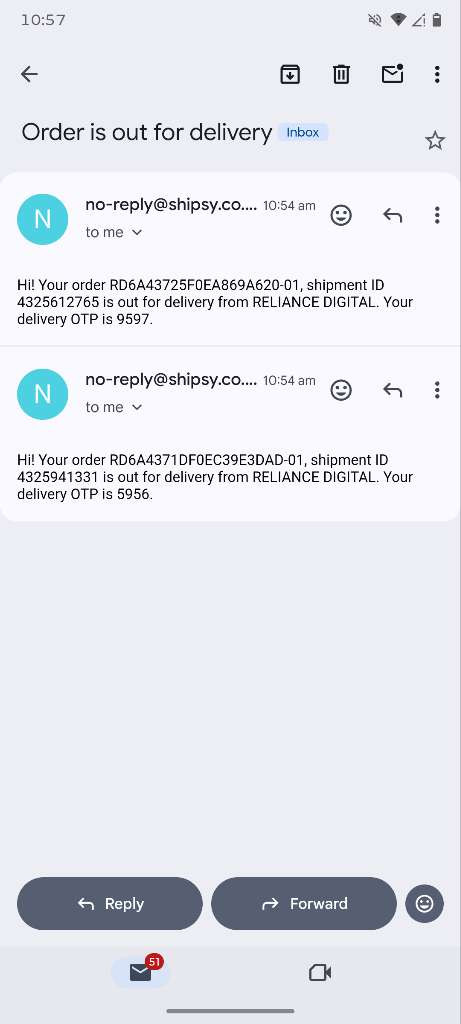Open more options for the OTP 9597 message
Screen dimensions: 461x1024
point(437,215)
